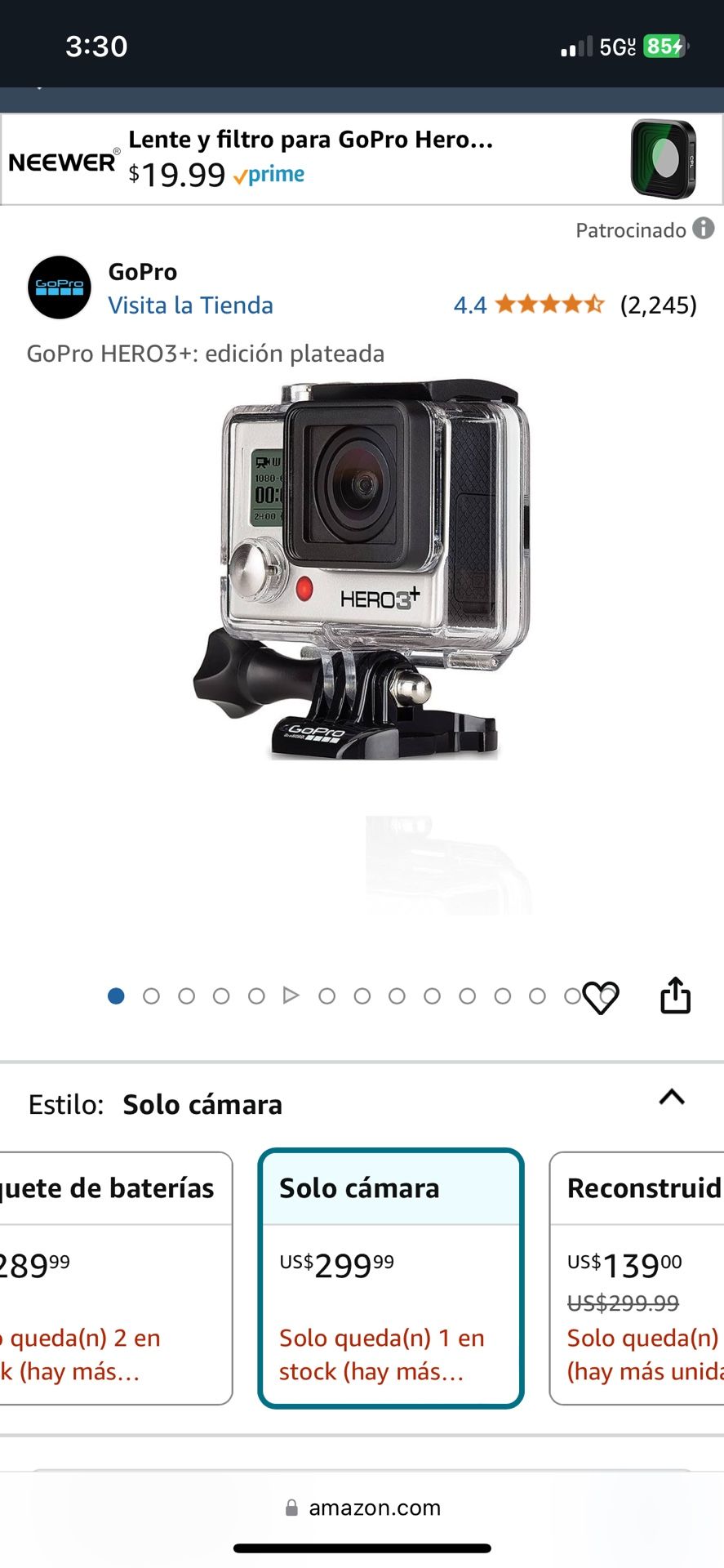The height and width of the screenshot is (1568, 724).
Task: Choose the battery pack style option
Action: pos(114,1277)
